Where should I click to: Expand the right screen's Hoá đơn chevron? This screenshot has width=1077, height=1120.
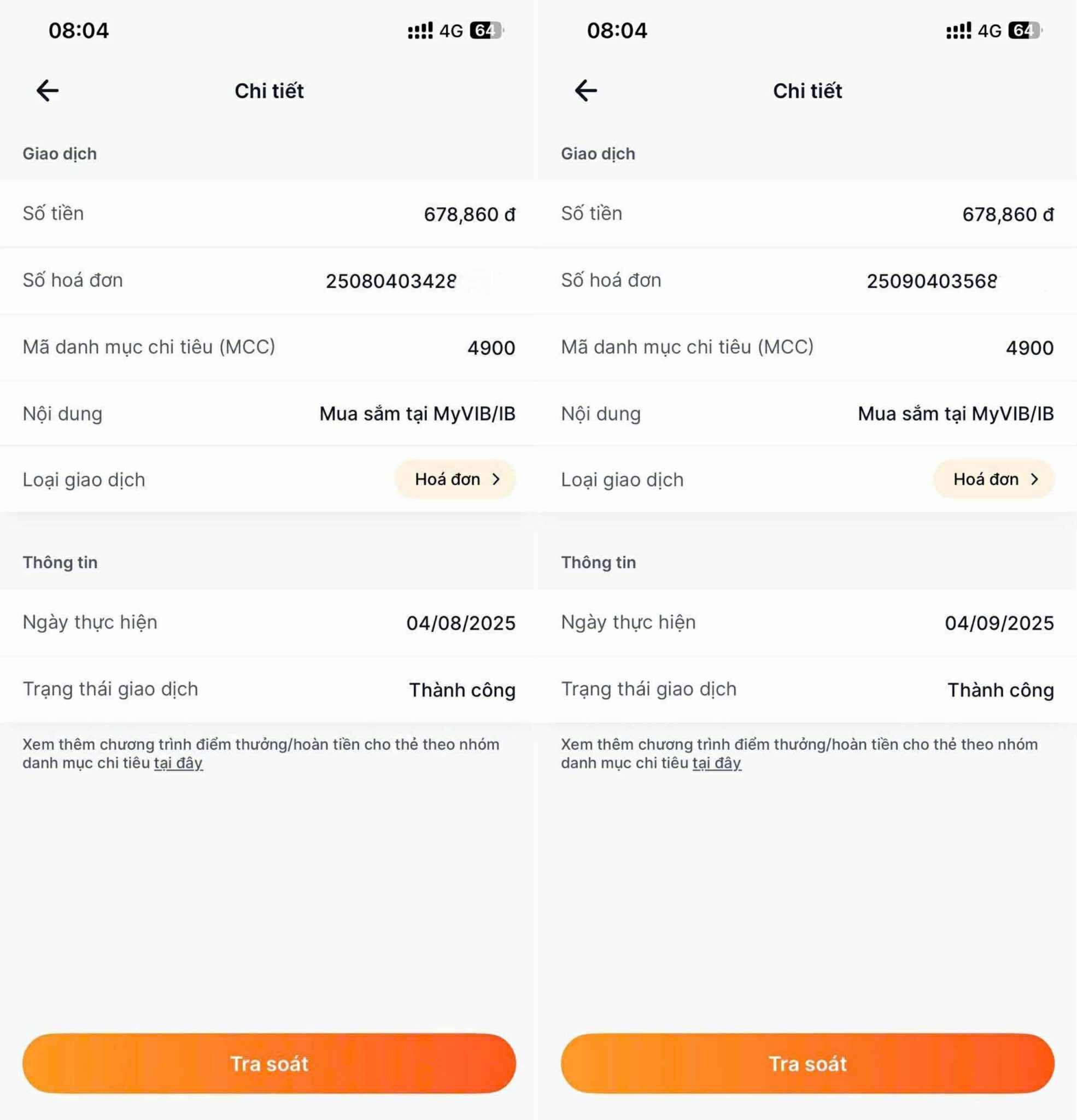1035,480
